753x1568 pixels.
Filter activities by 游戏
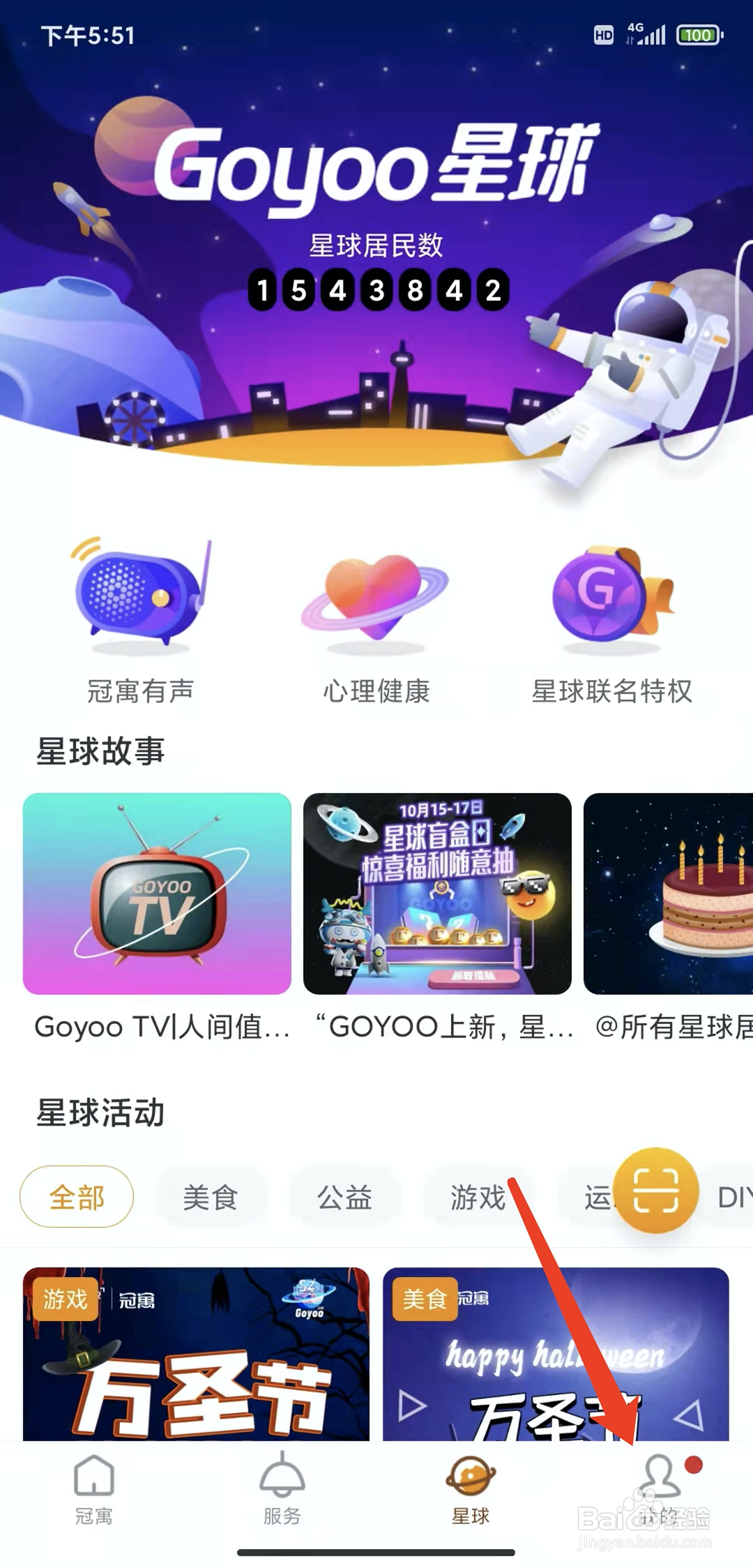tap(478, 1197)
